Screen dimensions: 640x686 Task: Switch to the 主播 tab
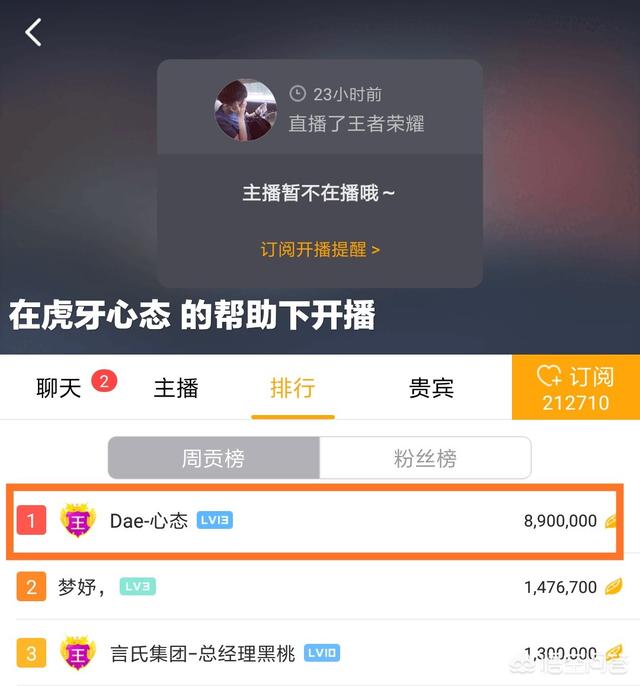click(x=176, y=388)
